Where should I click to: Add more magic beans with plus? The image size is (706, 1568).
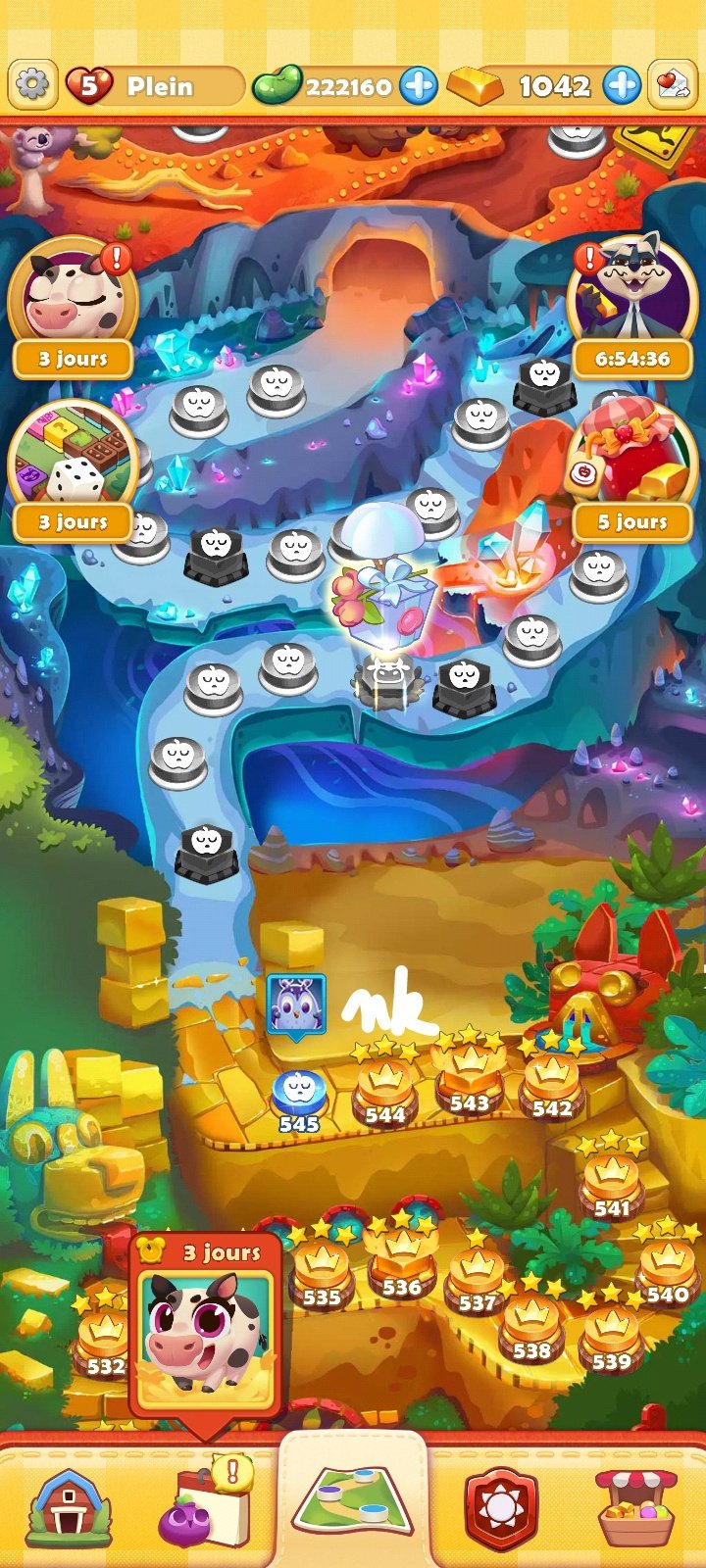click(419, 86)
